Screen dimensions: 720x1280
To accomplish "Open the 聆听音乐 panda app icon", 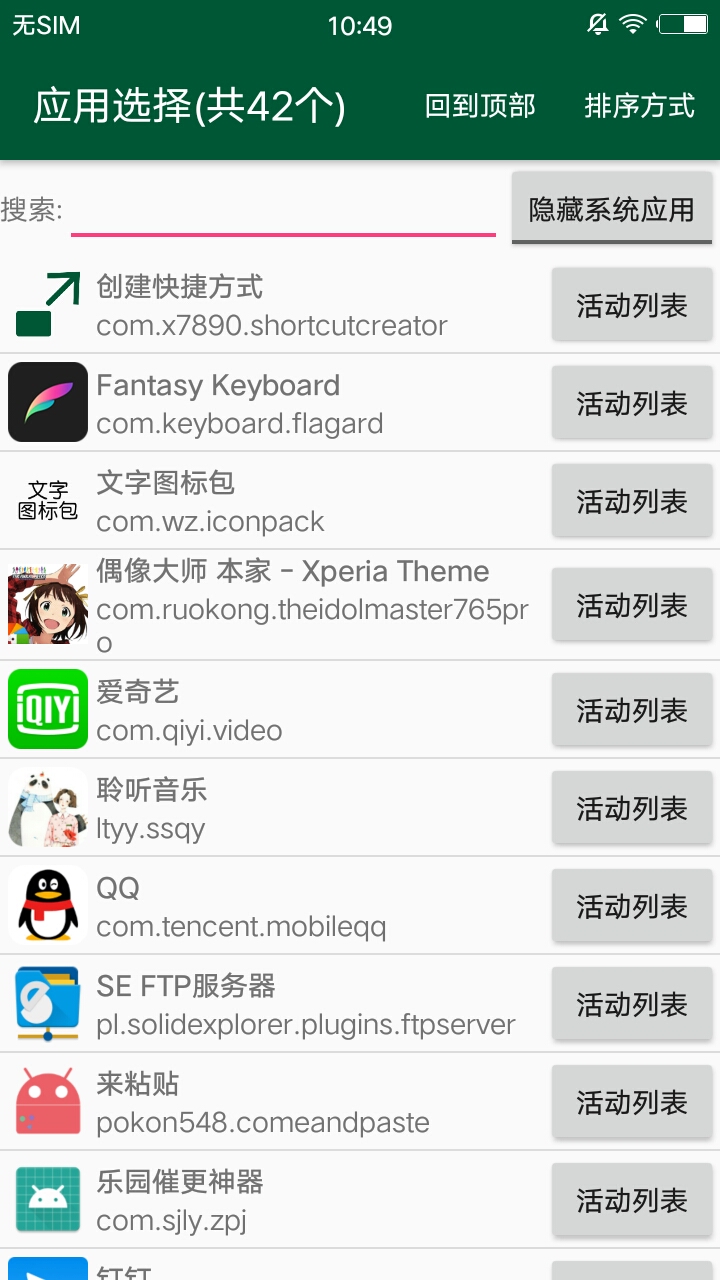I will pos(47,807).
